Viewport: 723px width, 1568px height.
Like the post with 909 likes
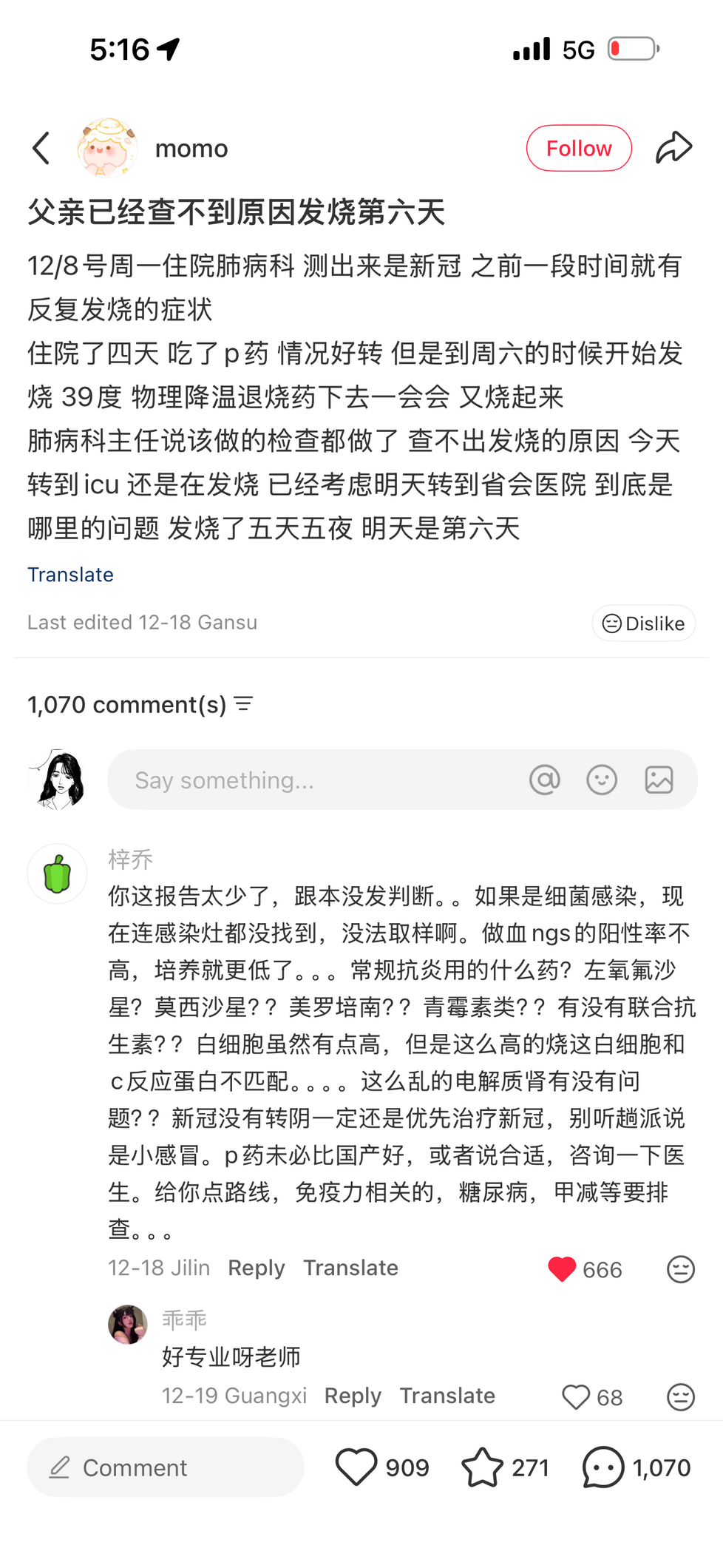coord(356,1467)
